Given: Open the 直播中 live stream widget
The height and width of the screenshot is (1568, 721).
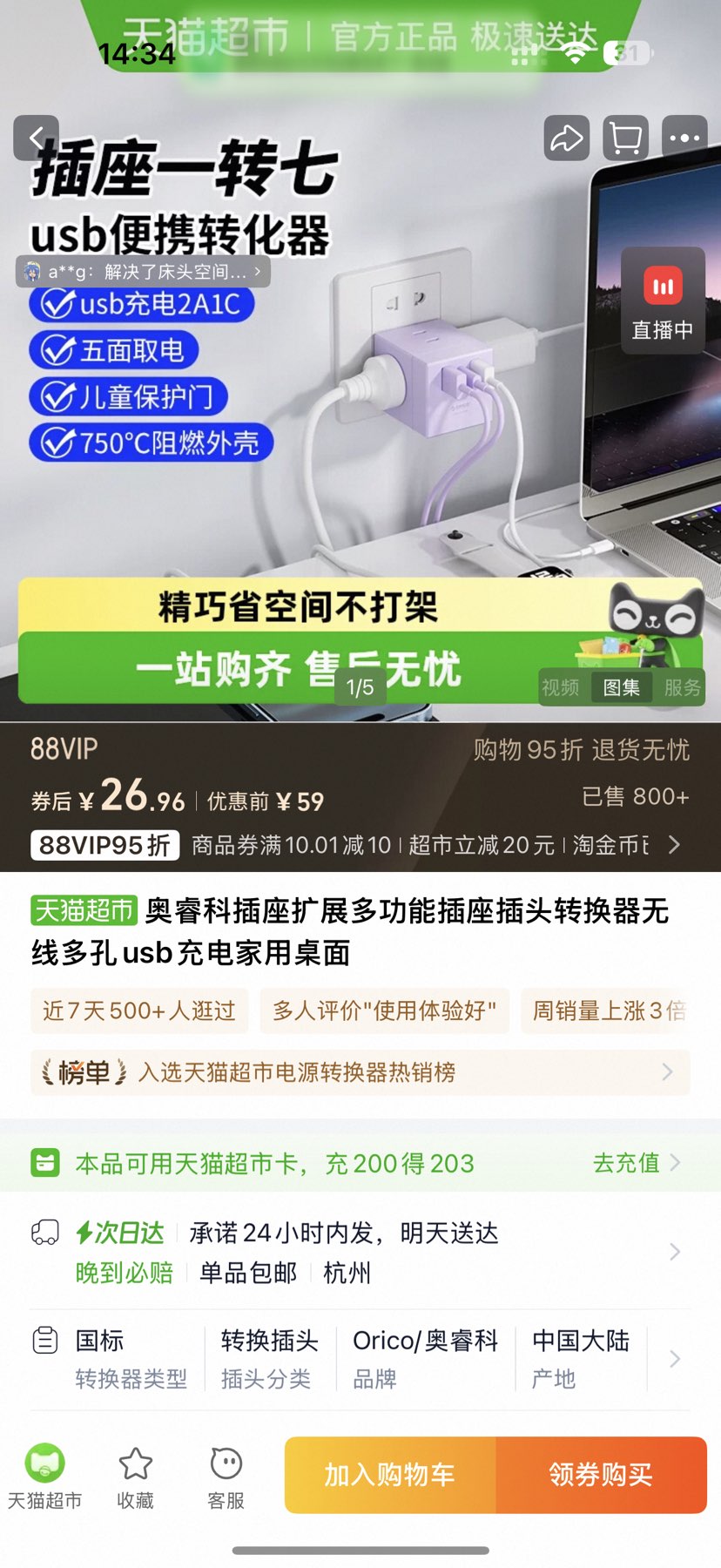Looking at the screenshot, I should click(x=662, y=301).
